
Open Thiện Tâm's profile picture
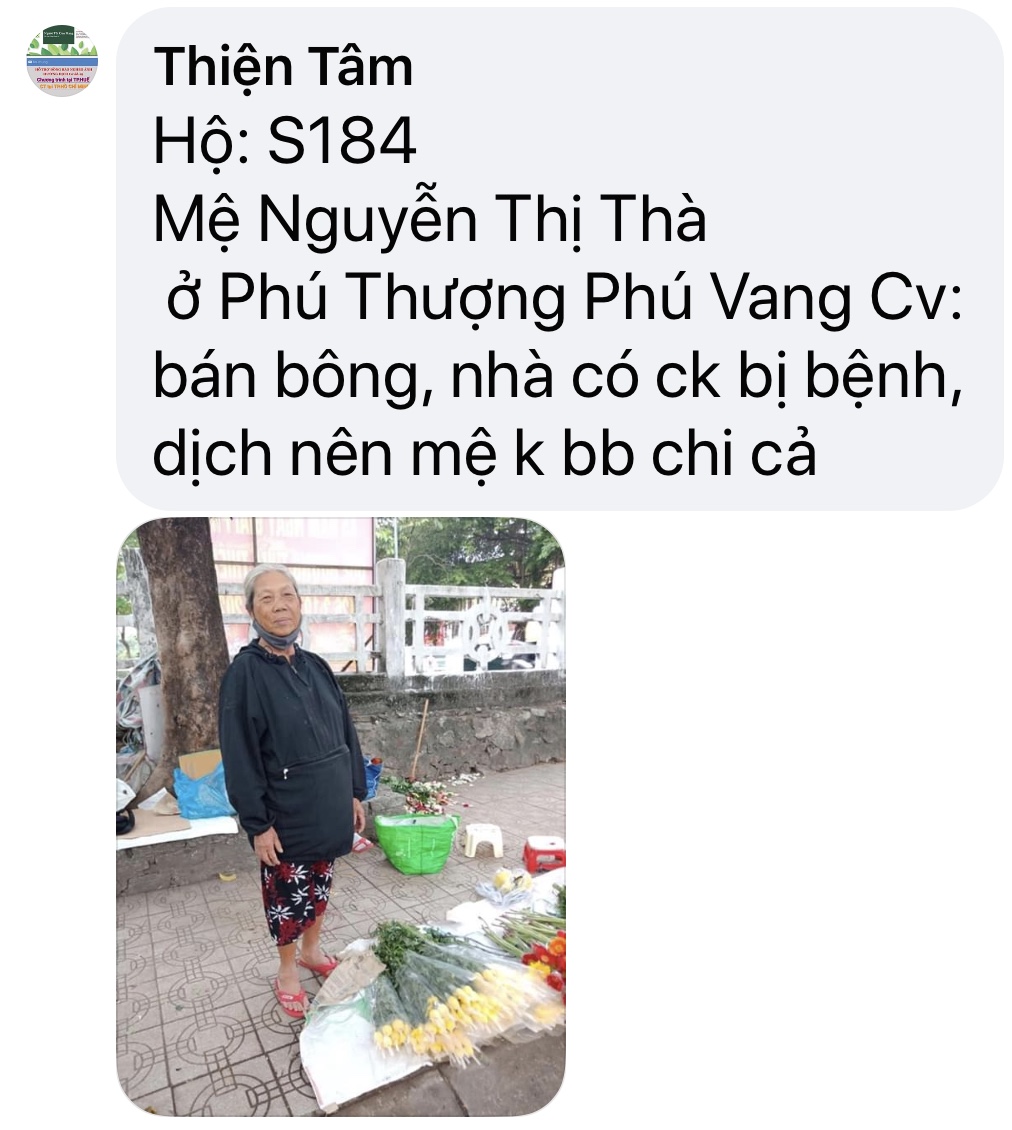coord(62,60)
